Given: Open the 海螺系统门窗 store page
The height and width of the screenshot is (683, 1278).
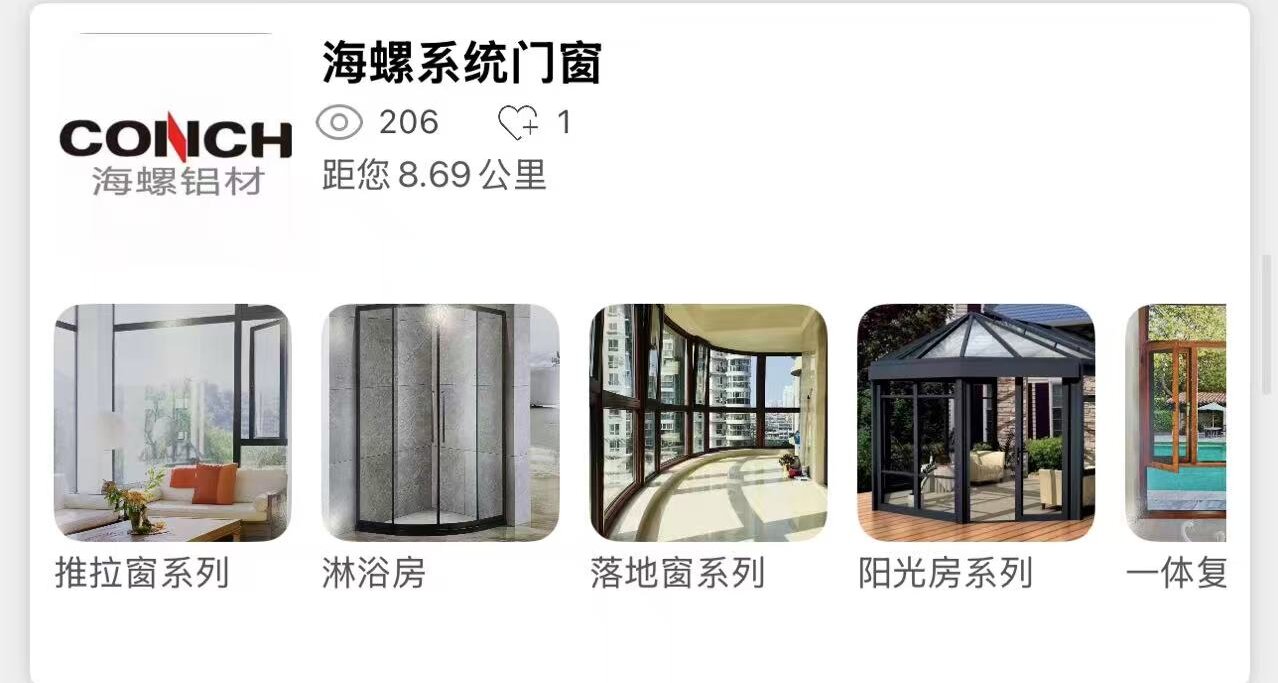Looking at the screenshot, I should (x=461, y=64).
